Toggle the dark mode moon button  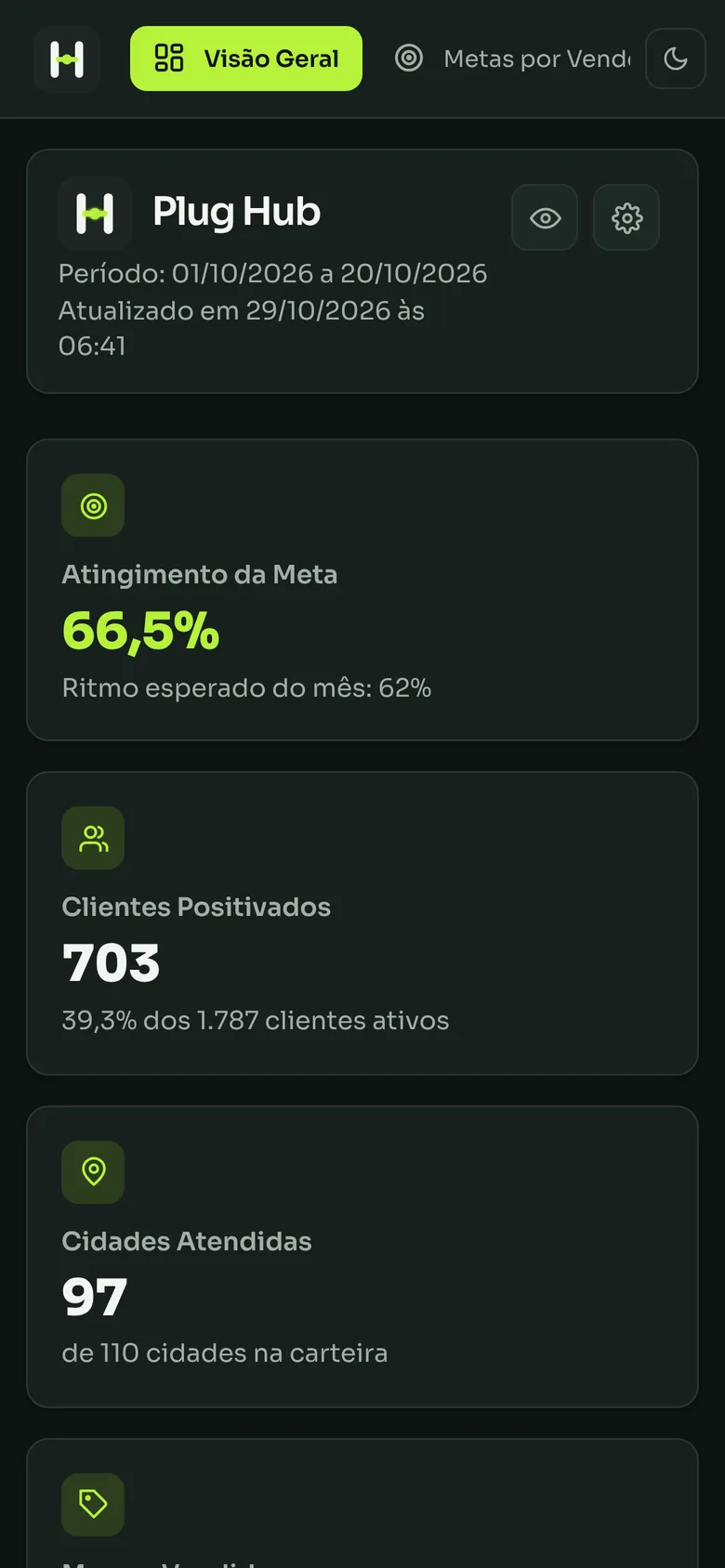coord(676,59)
